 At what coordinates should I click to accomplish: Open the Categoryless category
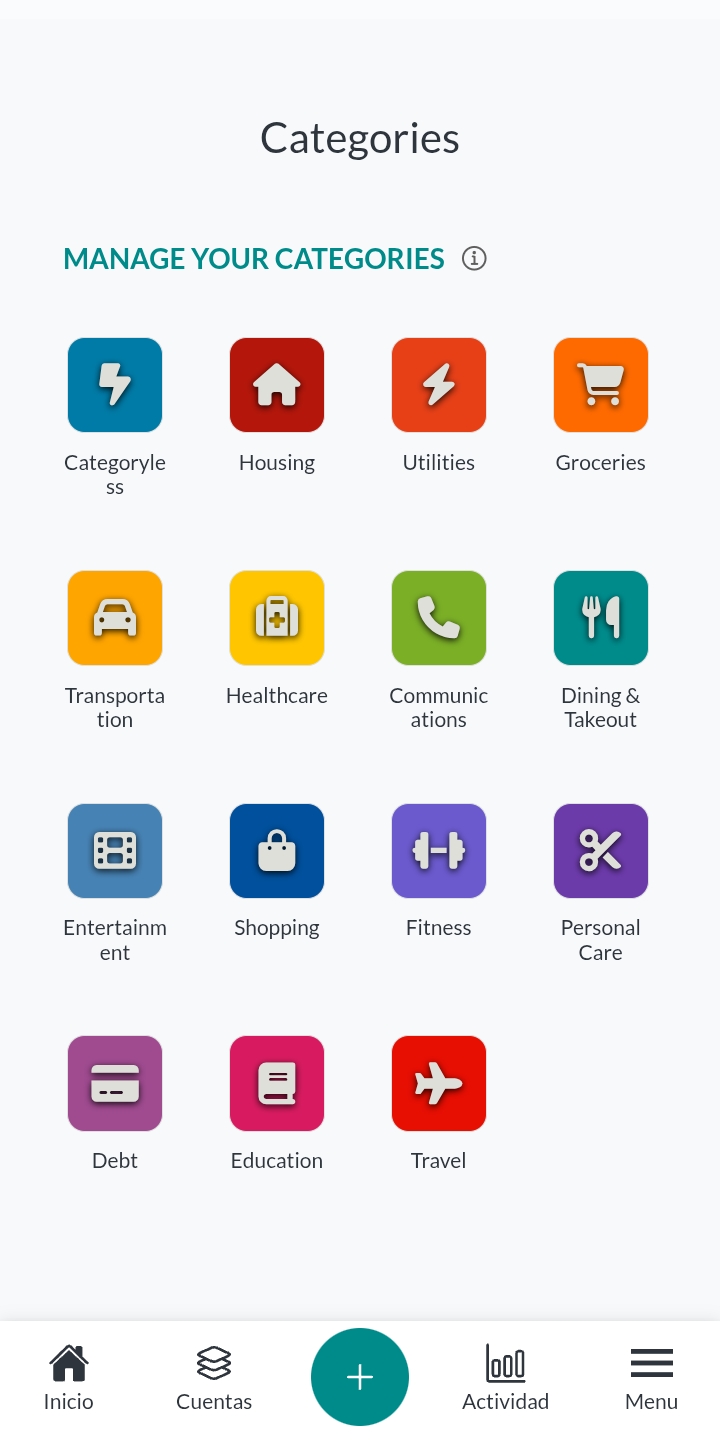point(115,385)
